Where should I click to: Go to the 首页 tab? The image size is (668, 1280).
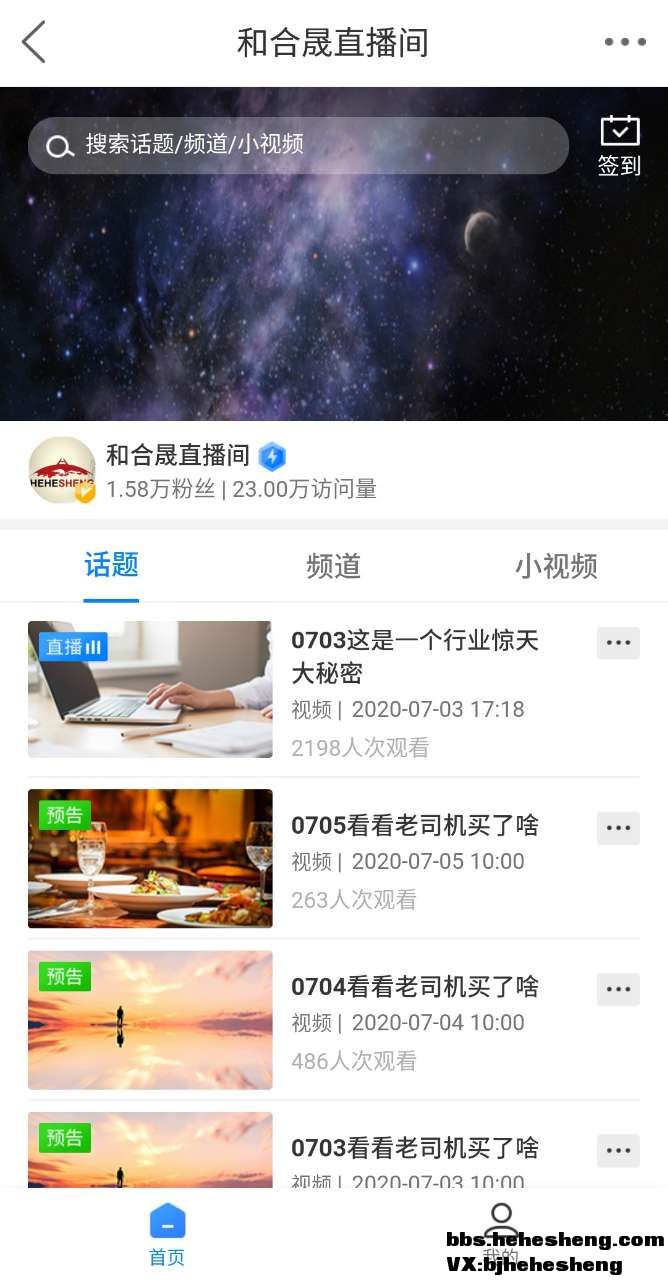click(x=167, y=1235)
